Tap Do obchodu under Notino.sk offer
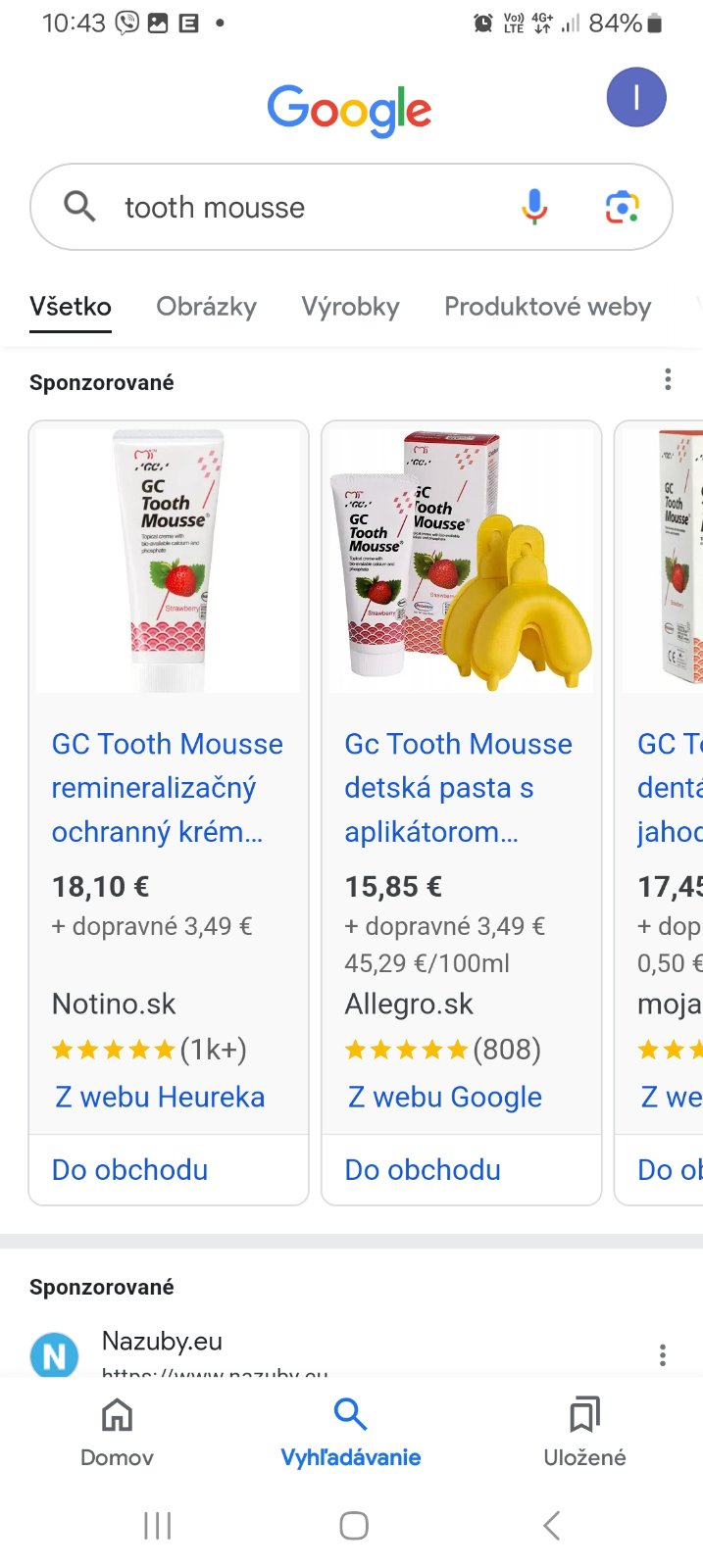Screen dimensions: 703x1568 tap(129, 1169)
